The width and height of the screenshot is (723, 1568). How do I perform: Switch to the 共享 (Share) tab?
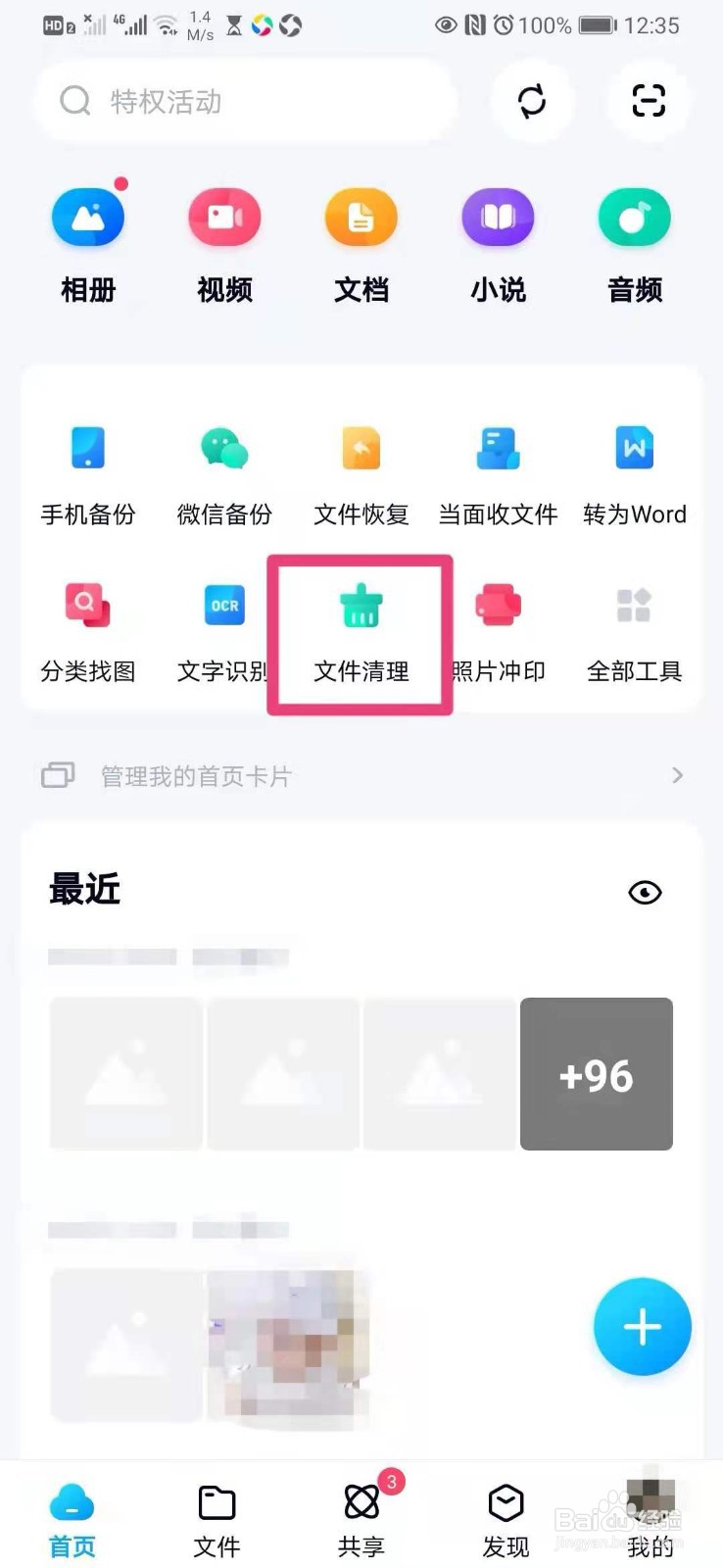(361, 1514)
